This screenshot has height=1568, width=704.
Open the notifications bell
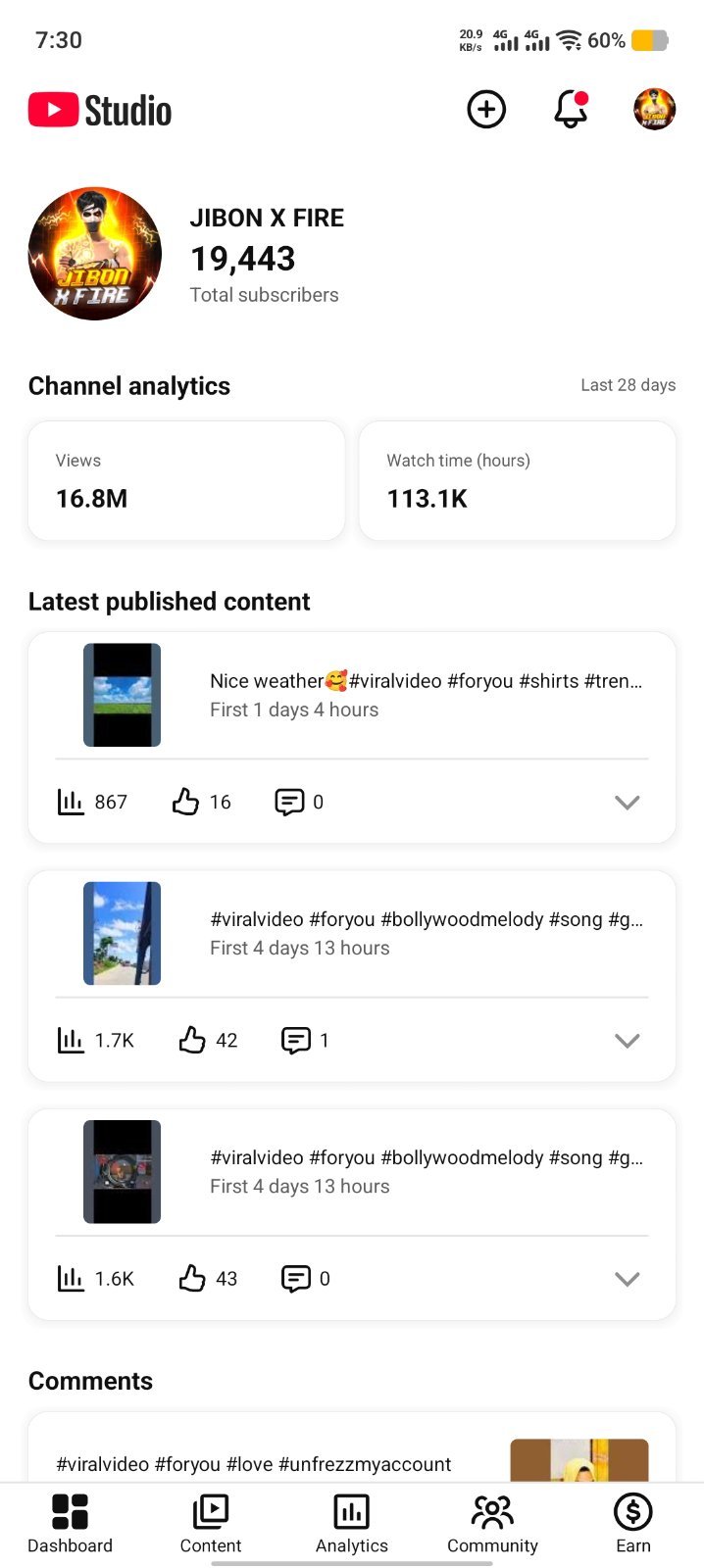pos(571,110)
